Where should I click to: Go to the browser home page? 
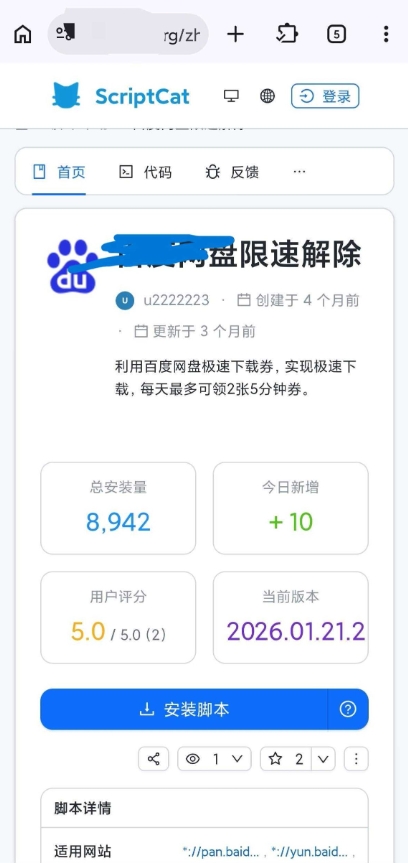pos(23,34)
